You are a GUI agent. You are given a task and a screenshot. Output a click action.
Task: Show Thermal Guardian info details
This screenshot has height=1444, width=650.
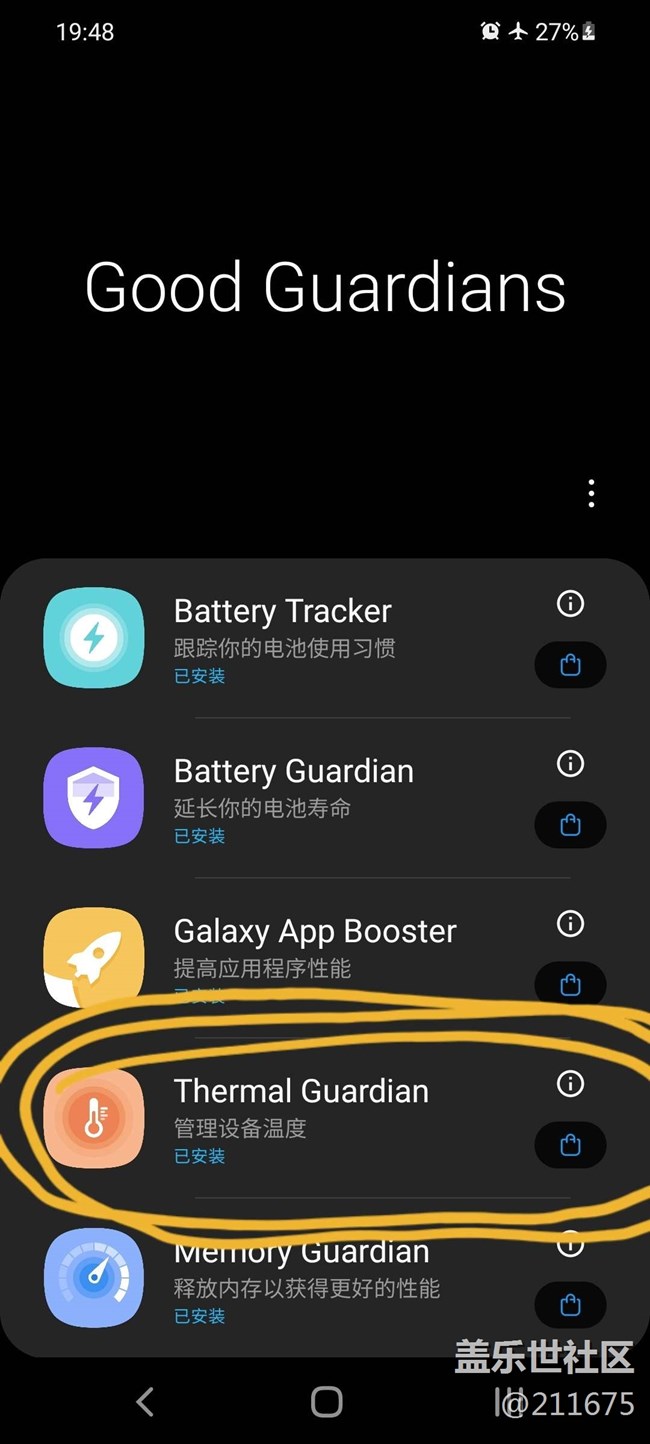(x=570, y=1084)
